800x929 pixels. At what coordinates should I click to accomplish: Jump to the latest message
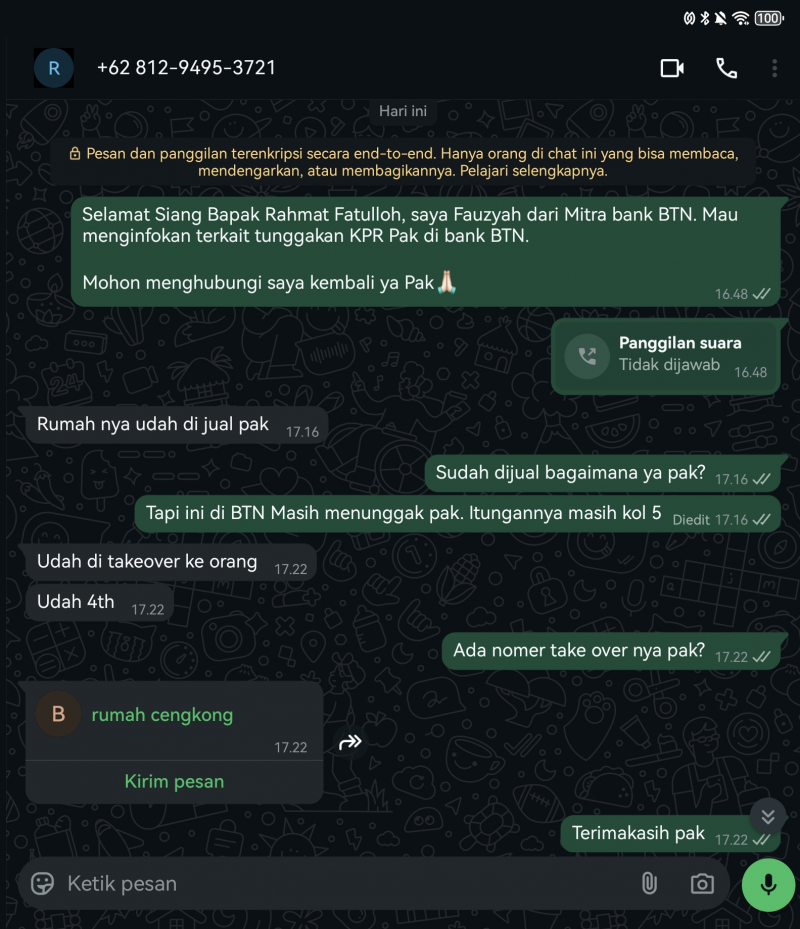tap(767, 814)
